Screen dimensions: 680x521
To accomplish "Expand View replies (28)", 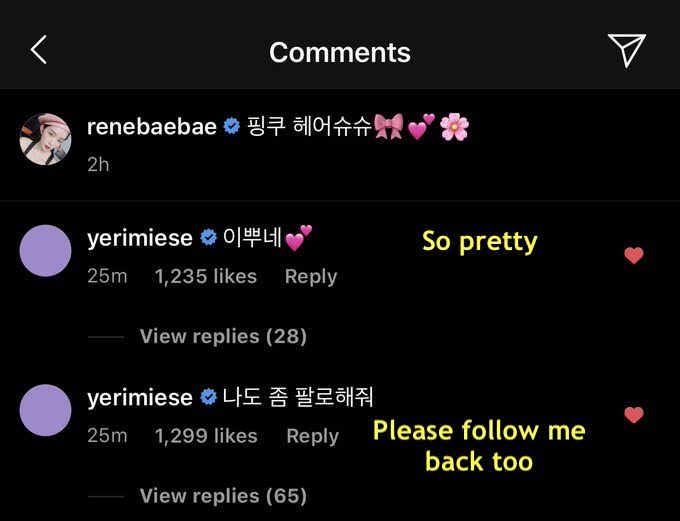I will (222, 336).
